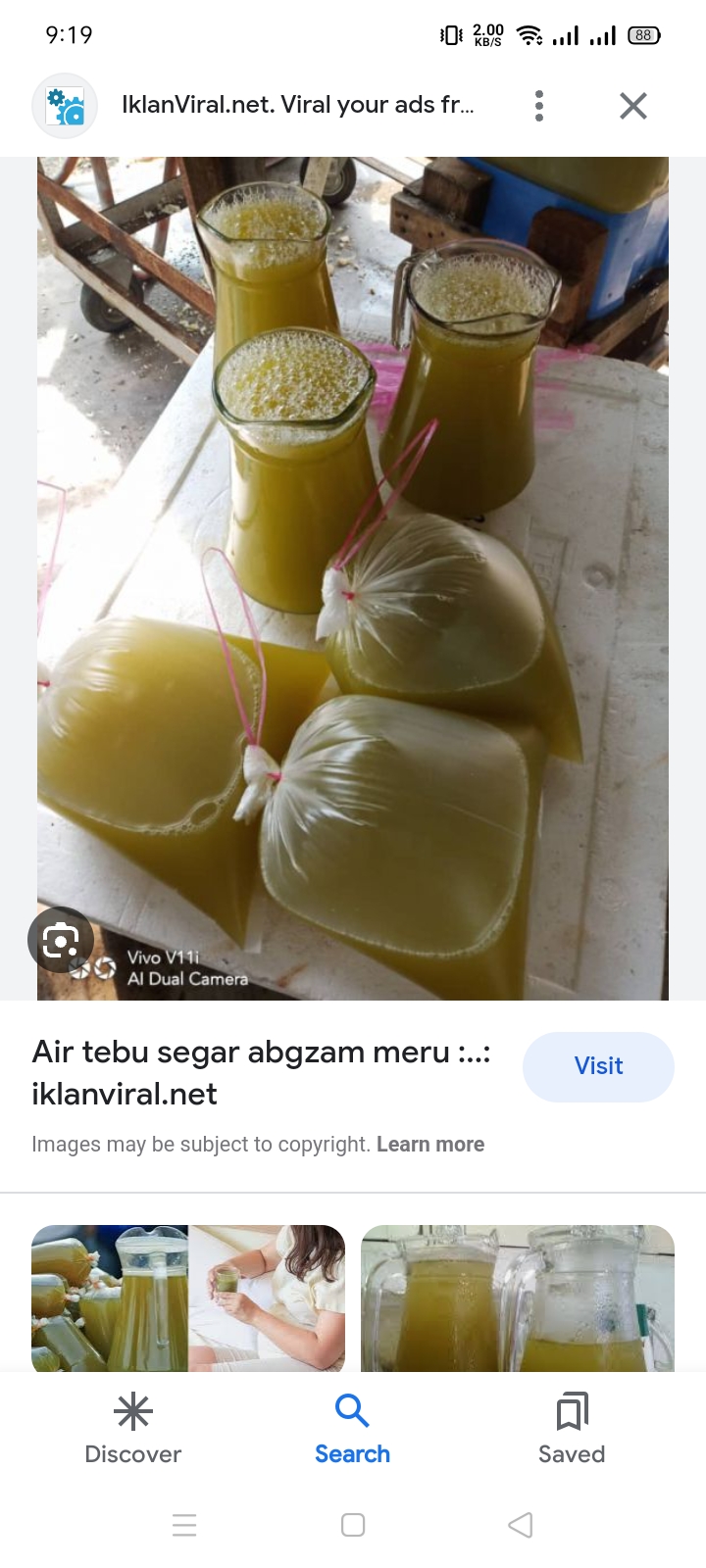Open related image with woman holding a glass
Screen dimensions: 706x1568
coord(267,1298)
